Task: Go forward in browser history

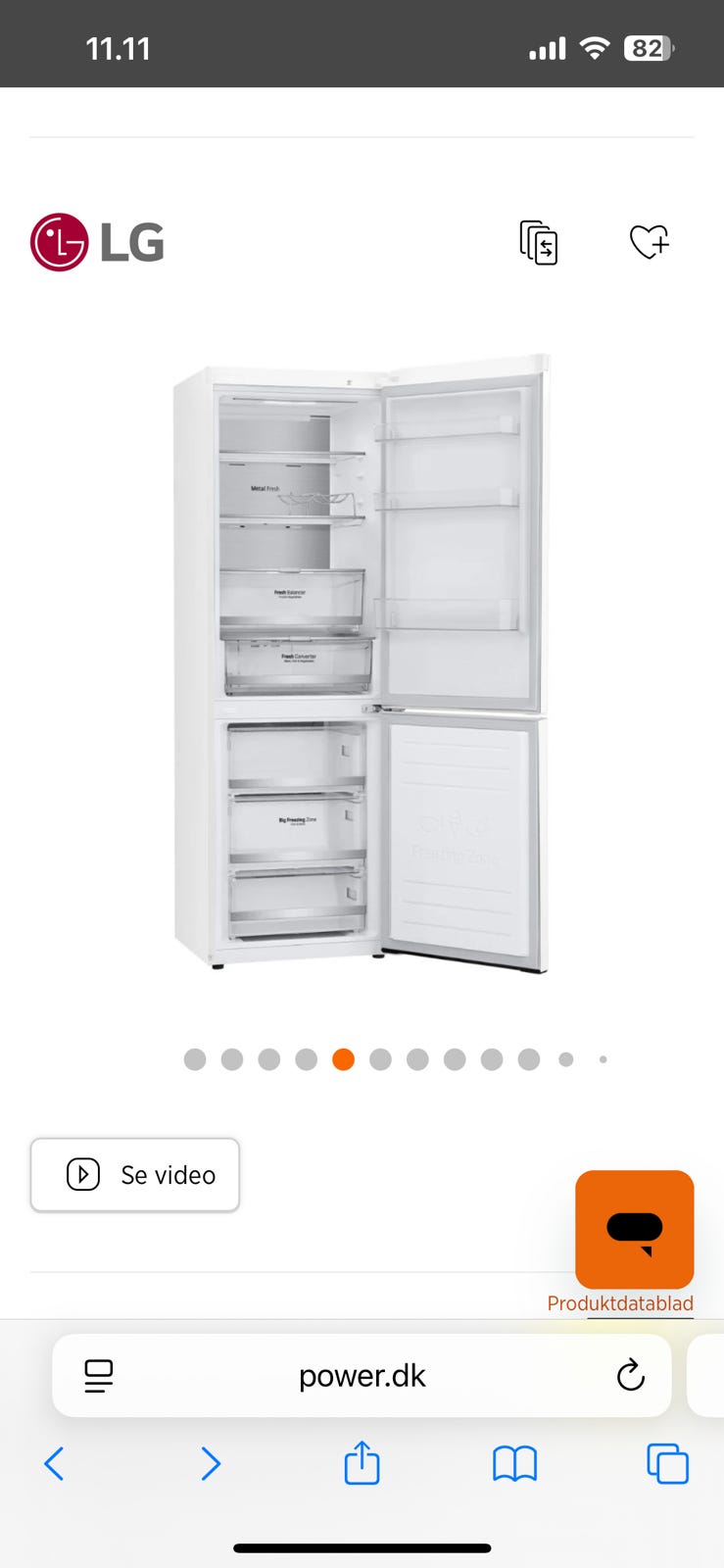Action: click(x=211, y=1464)
